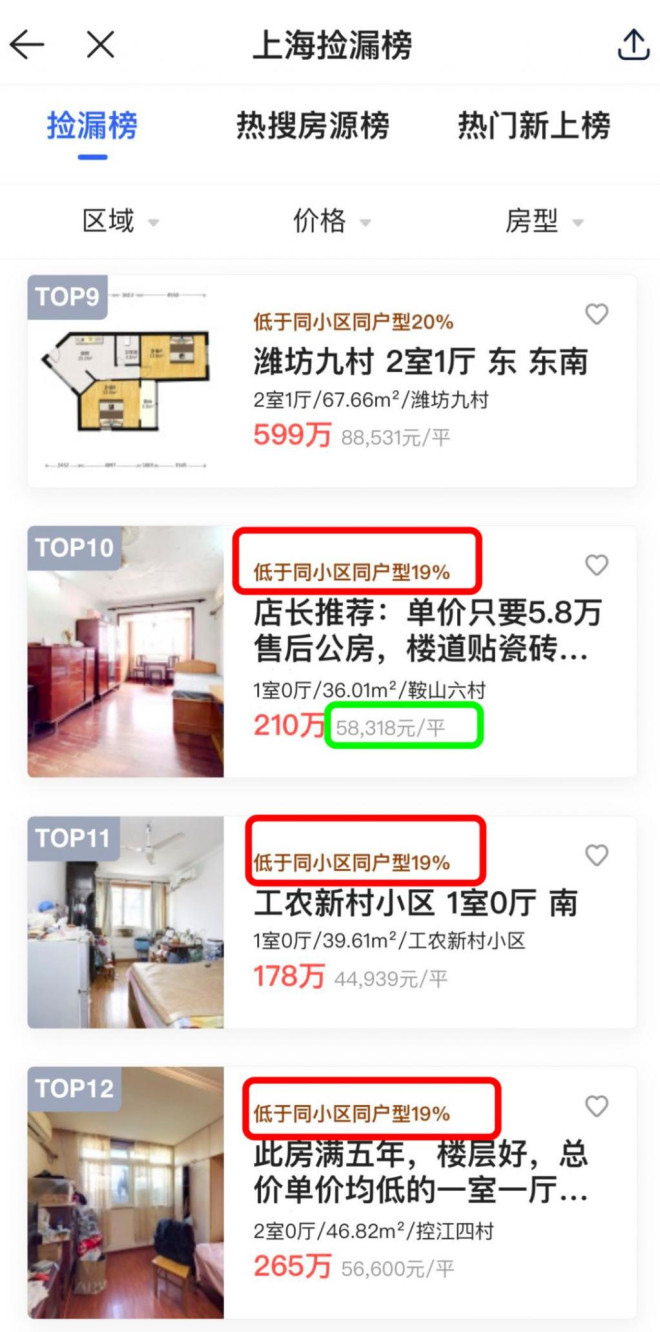The image size is (660, 1332).
Task: Go back using the arrow icon
Action: click(x=28, y=45)
